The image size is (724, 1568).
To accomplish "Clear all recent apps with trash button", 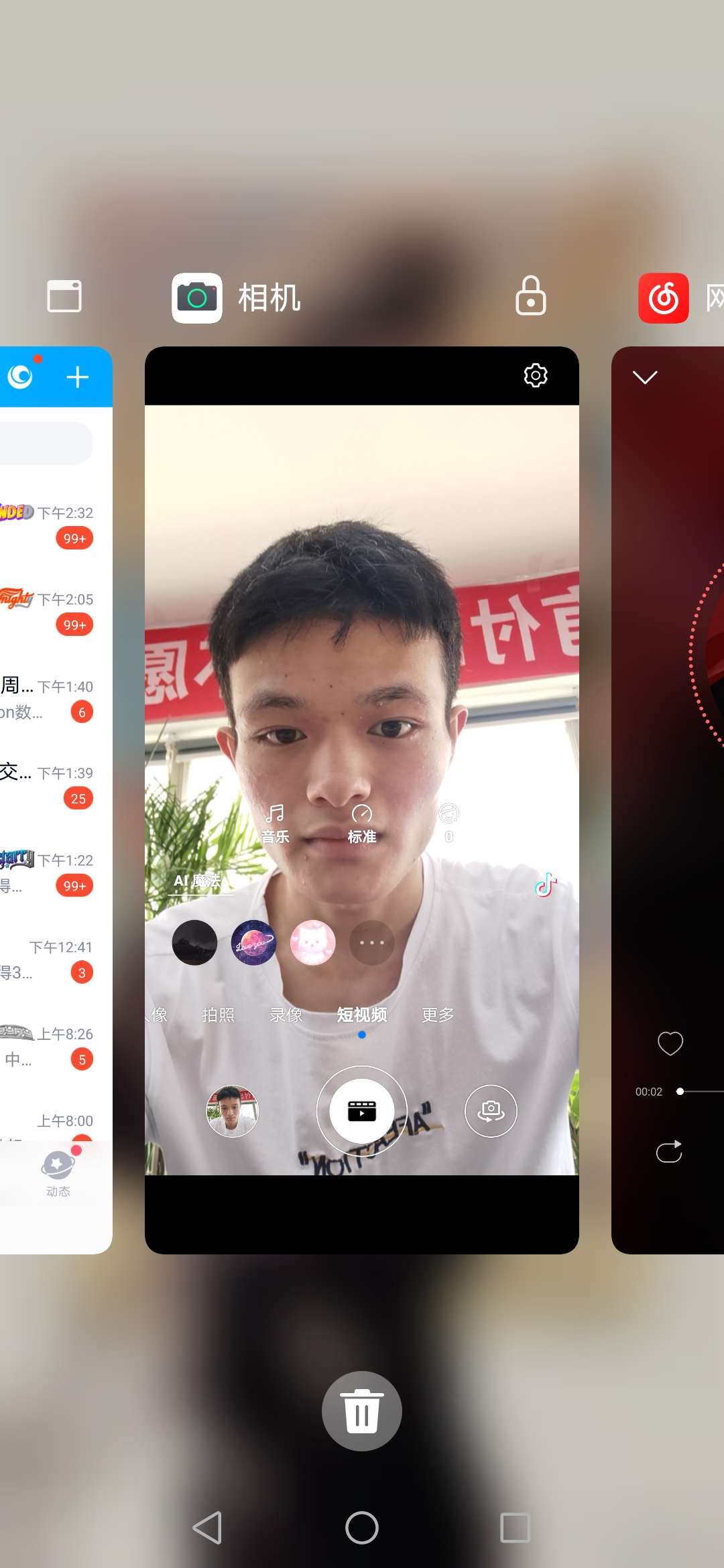I will coord(362,1411).
